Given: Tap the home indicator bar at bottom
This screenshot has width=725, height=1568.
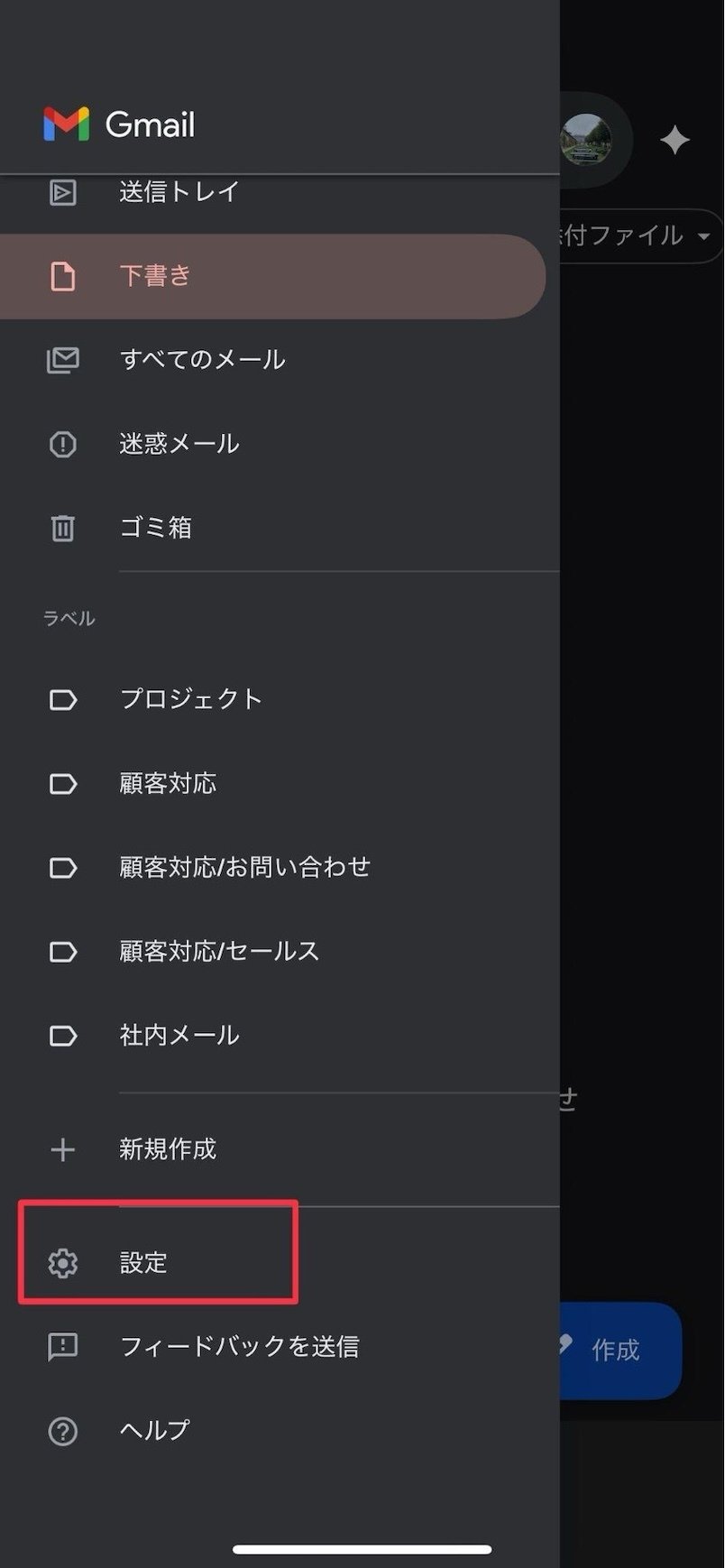Looking at the screenshot, I should [362, 1543].
